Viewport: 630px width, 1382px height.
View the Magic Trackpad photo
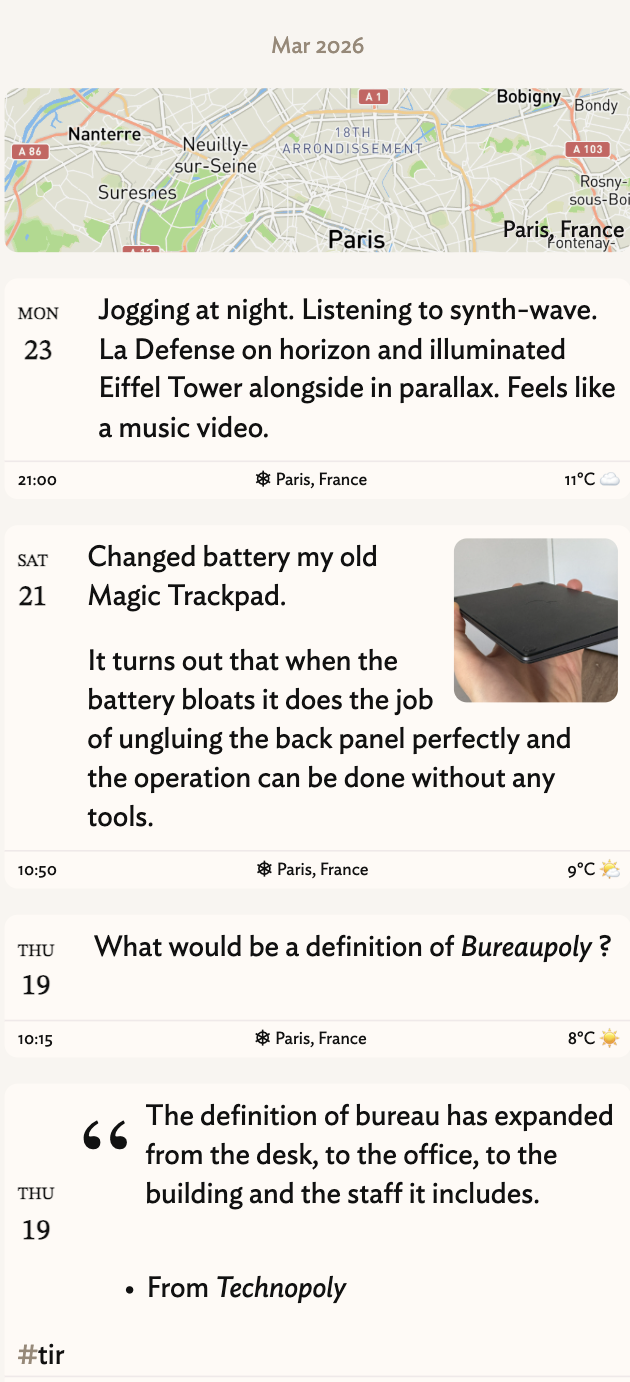coord(535,620)
